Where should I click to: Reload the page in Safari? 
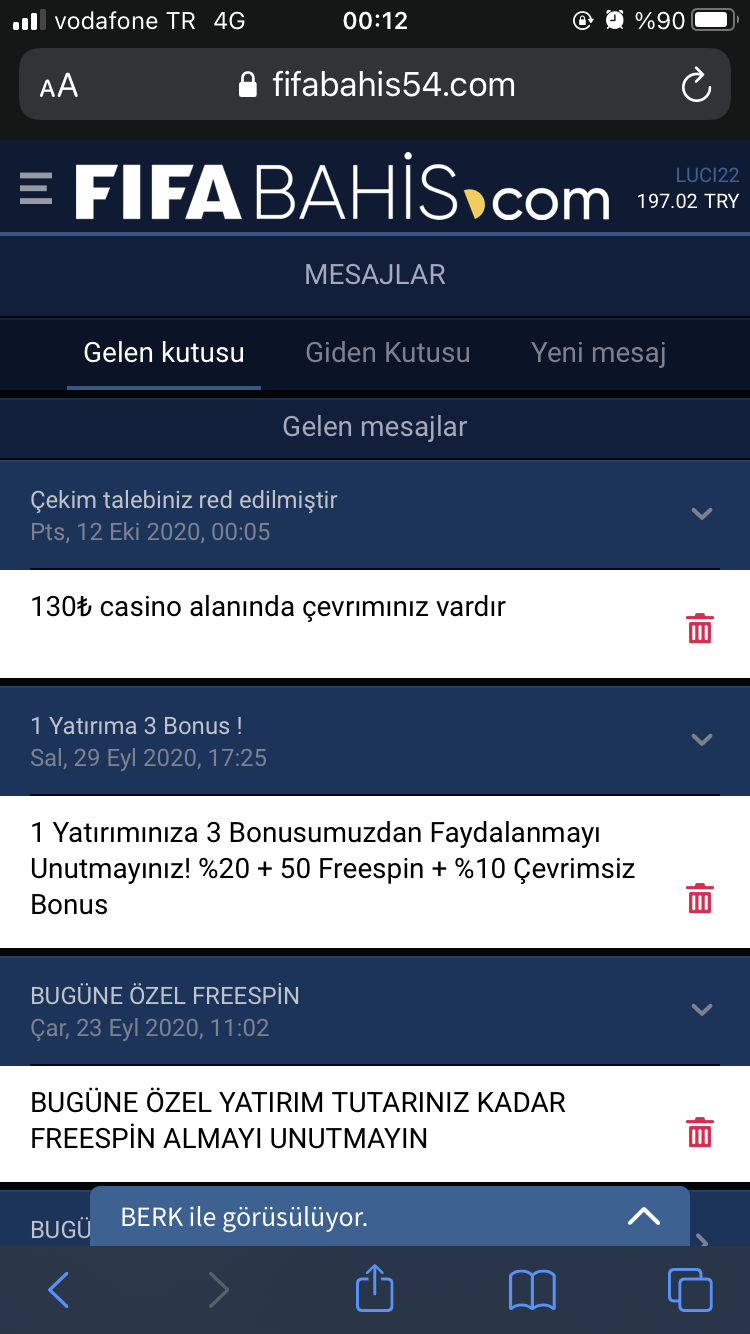tap(696, 86)
